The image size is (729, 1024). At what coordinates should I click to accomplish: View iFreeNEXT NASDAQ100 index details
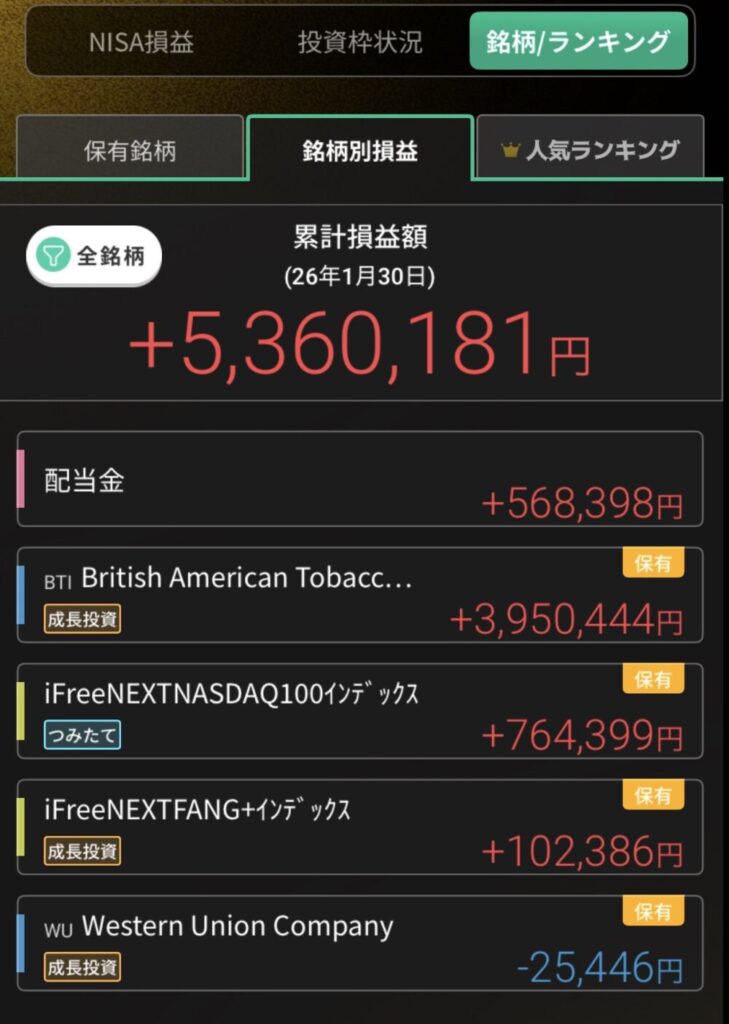[x=360, y=711]
